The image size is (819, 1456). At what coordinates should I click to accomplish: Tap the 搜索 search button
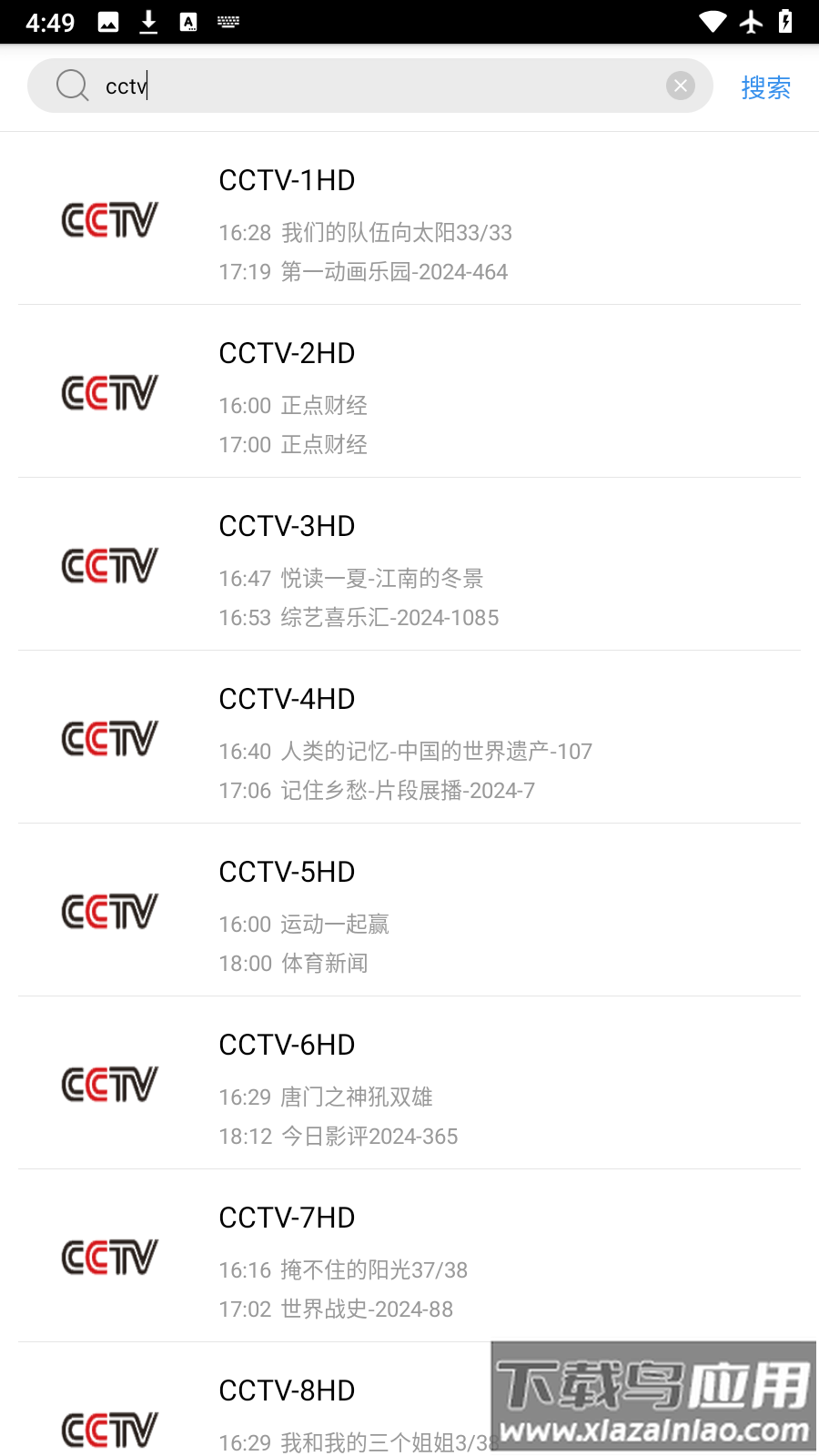[x=765, y=87]
